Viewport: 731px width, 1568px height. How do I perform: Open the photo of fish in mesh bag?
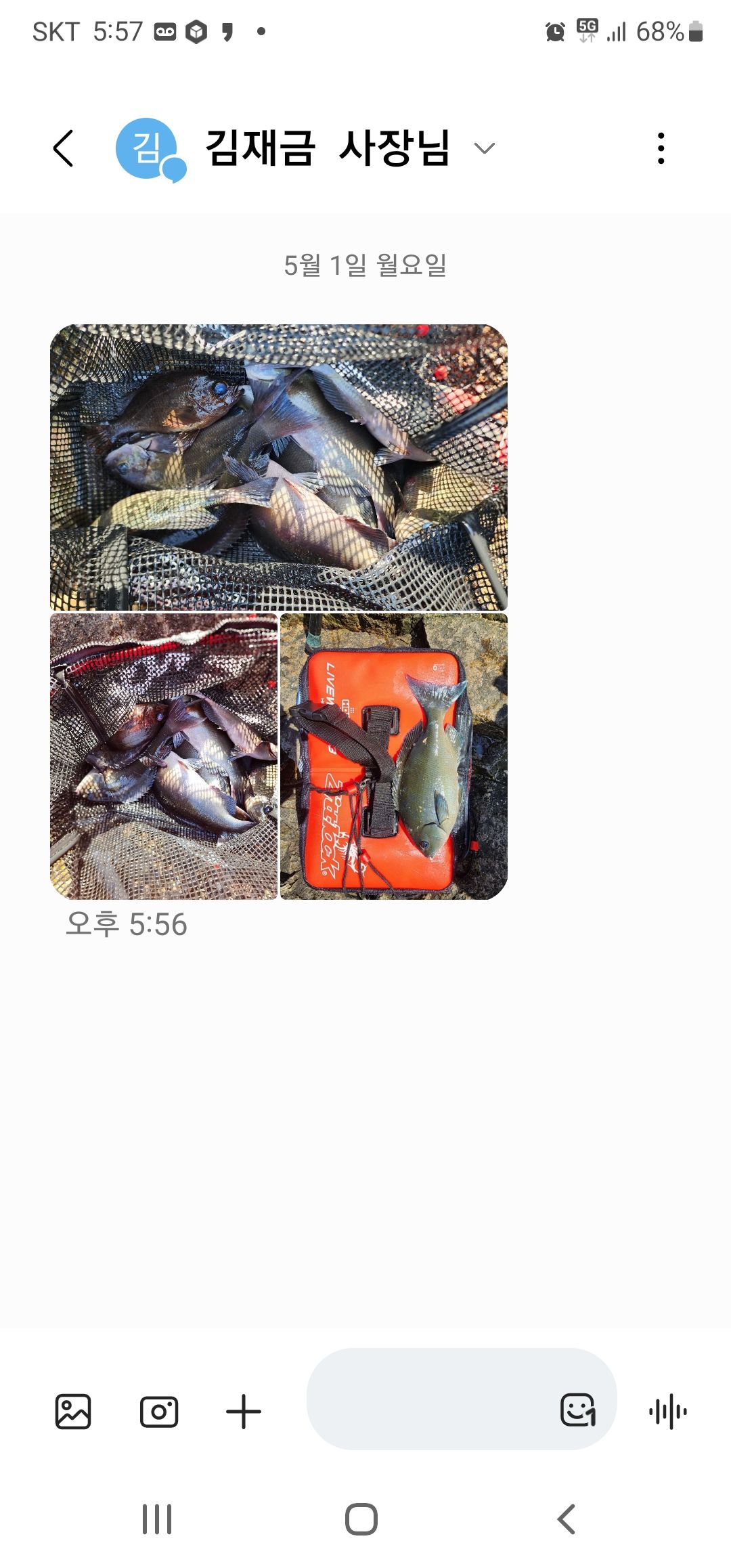click(164, 756)
